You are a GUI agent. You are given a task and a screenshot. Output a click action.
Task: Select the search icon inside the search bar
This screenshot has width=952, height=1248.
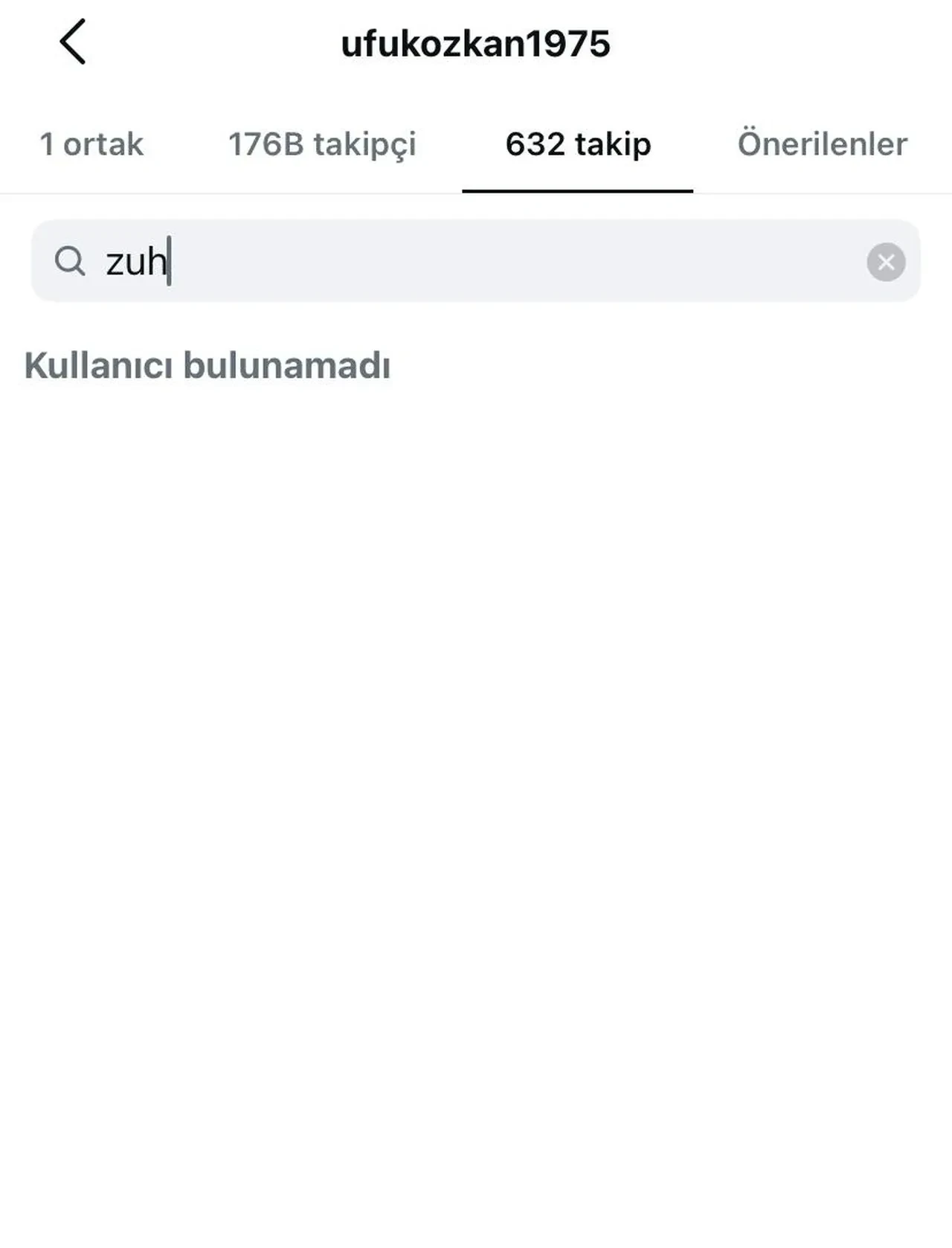point(71,262)
